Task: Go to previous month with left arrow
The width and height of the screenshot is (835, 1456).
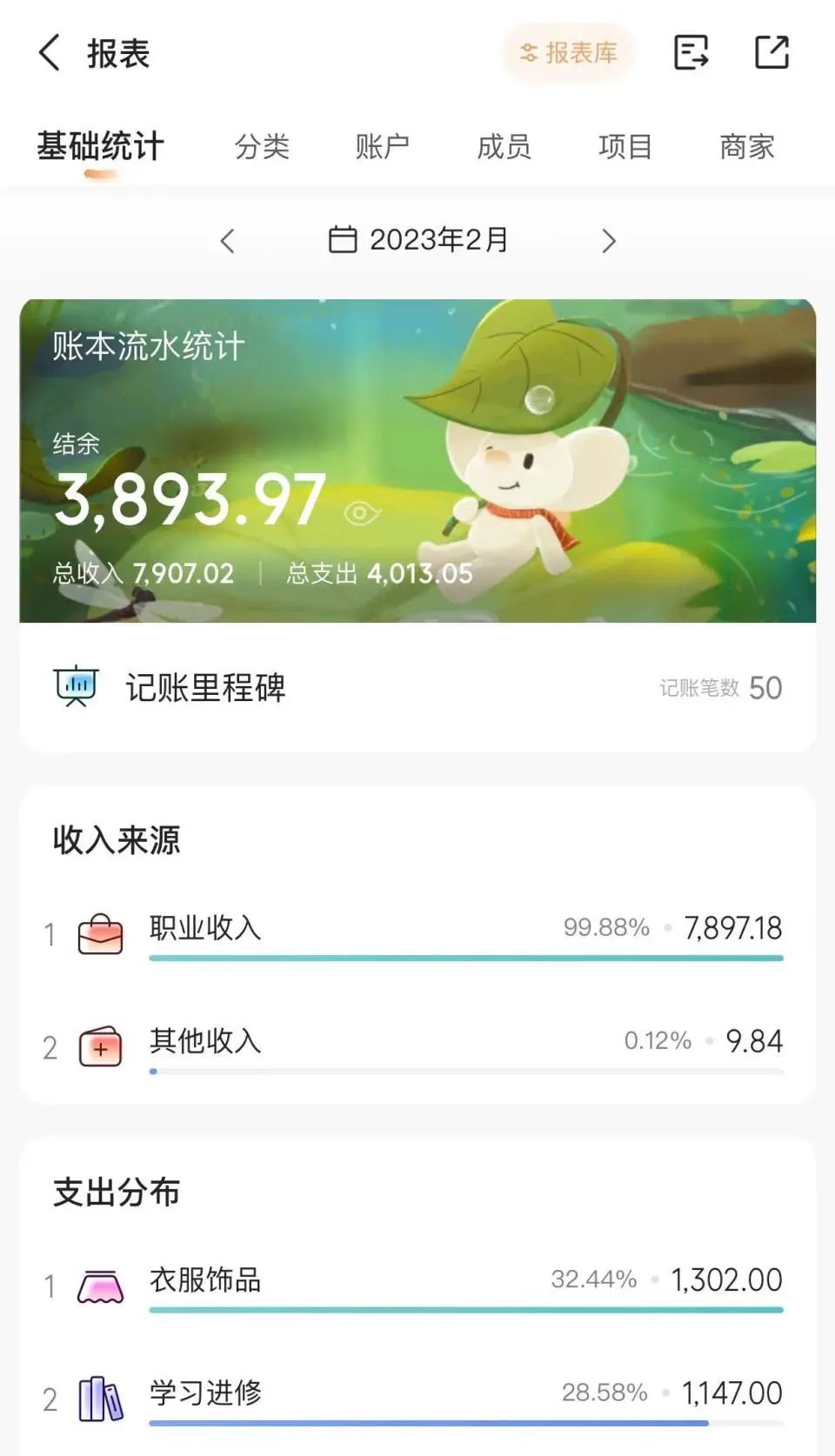Action: point(228,240)
